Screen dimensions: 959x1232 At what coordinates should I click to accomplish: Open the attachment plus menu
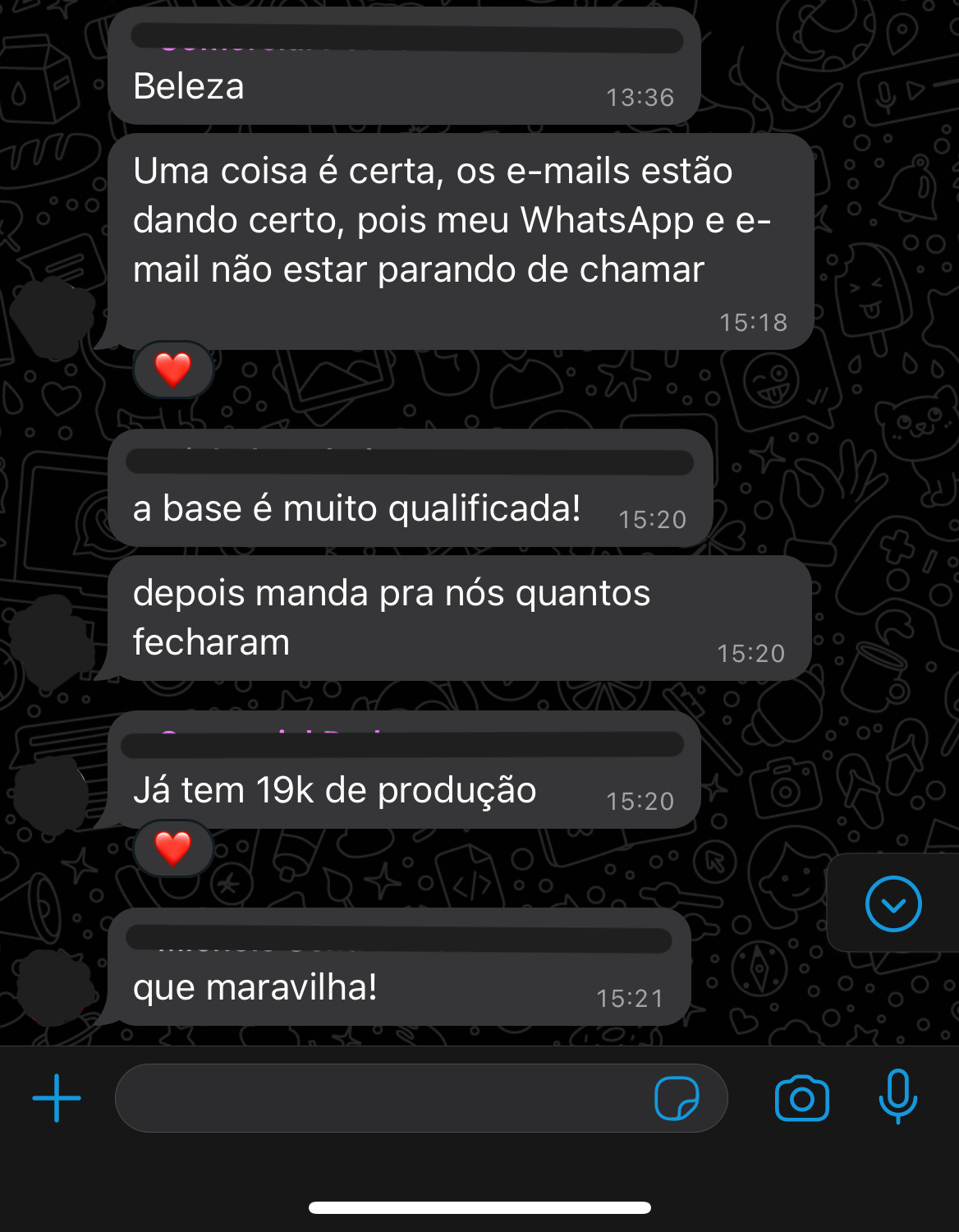coord(57,1098)
